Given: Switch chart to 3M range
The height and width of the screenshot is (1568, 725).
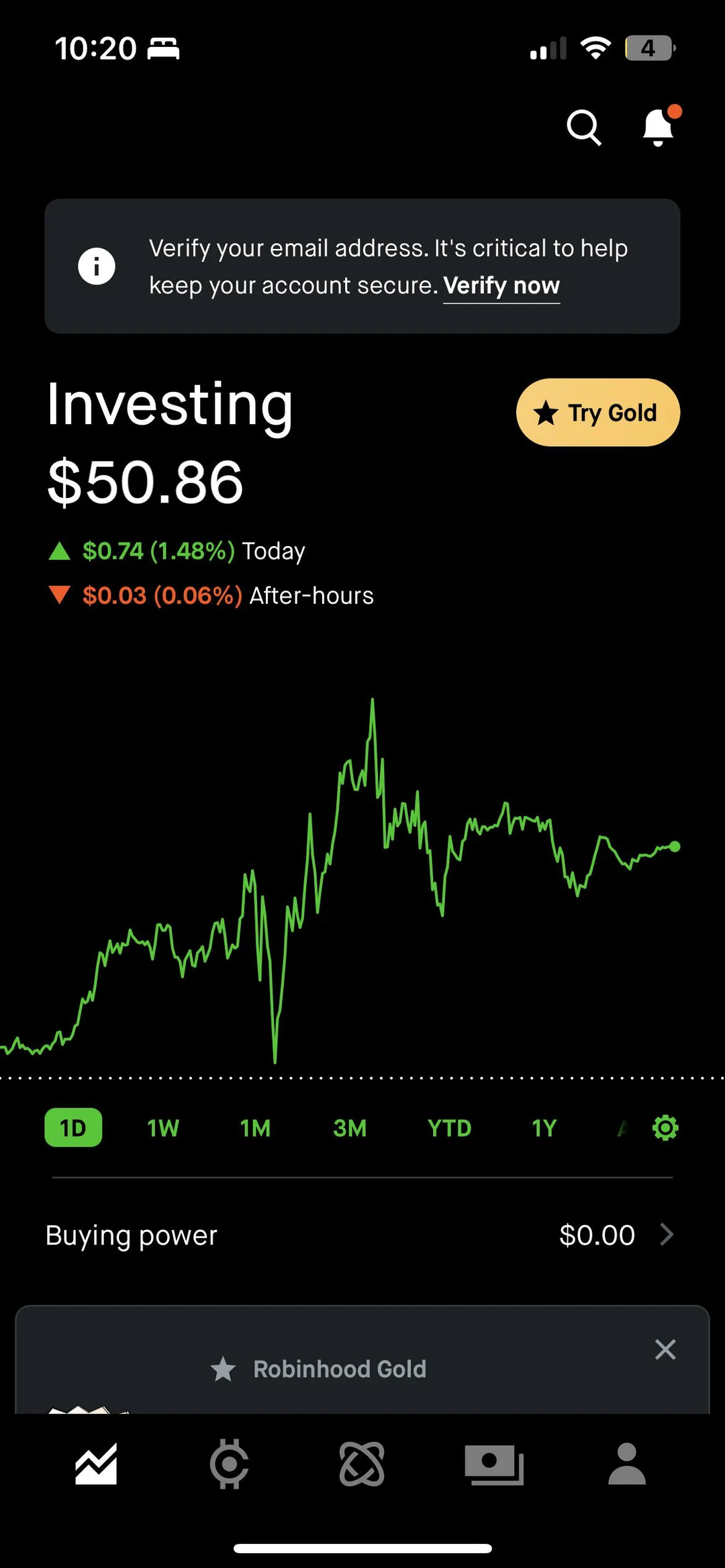Looking at the screenshot, I should tap(350, 1128).
